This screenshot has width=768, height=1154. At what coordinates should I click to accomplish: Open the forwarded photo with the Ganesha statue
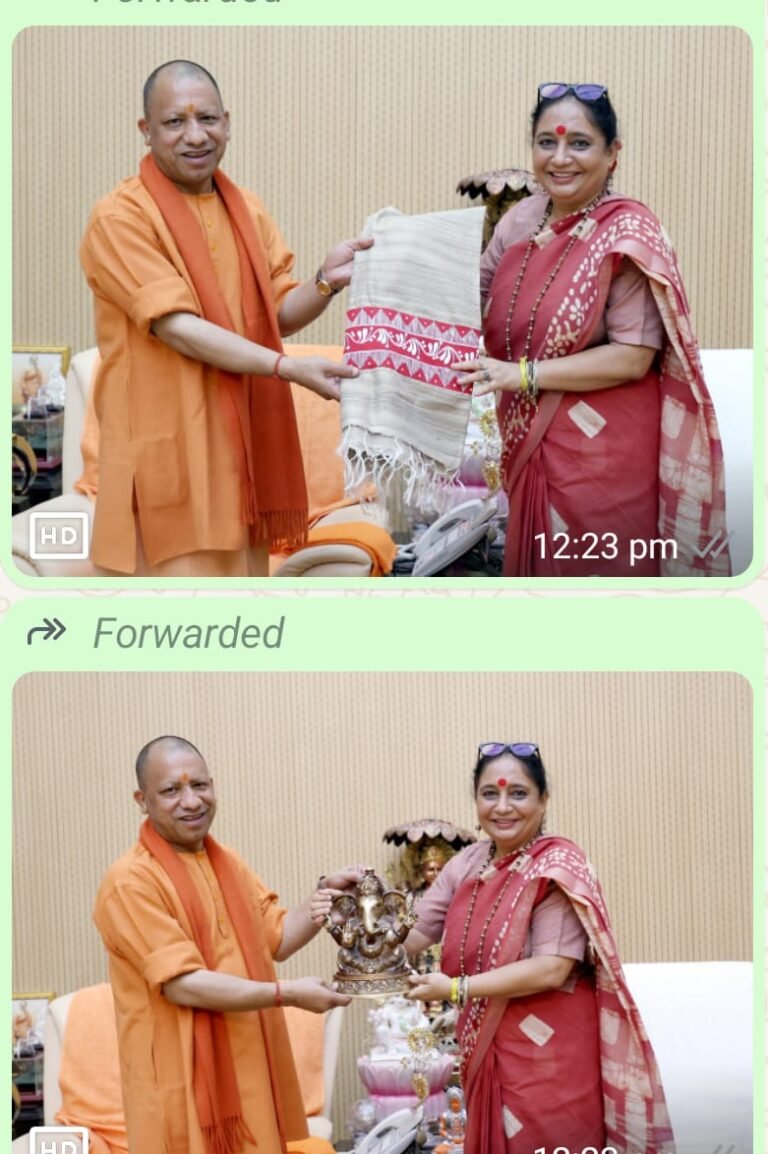click(382, 910)
